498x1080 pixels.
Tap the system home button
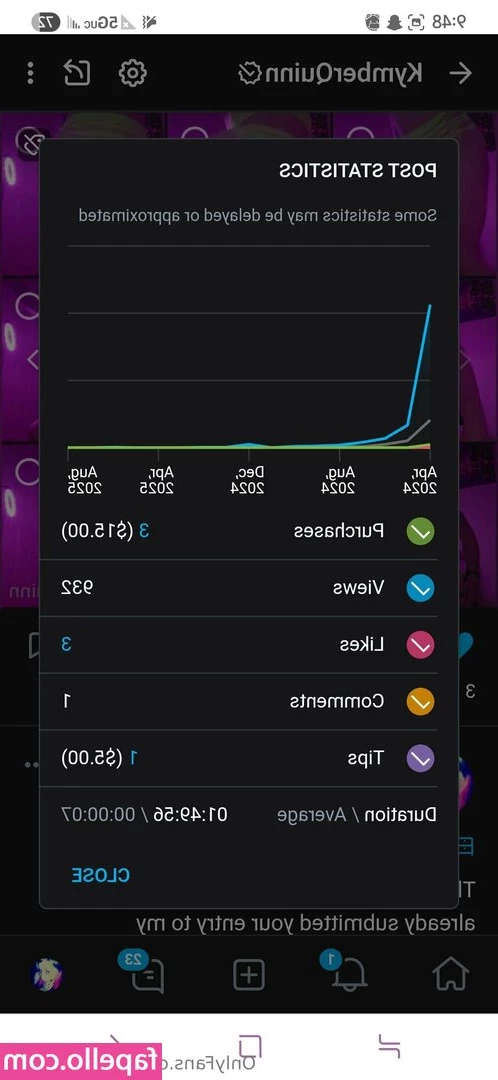(x=249, y=1047)
